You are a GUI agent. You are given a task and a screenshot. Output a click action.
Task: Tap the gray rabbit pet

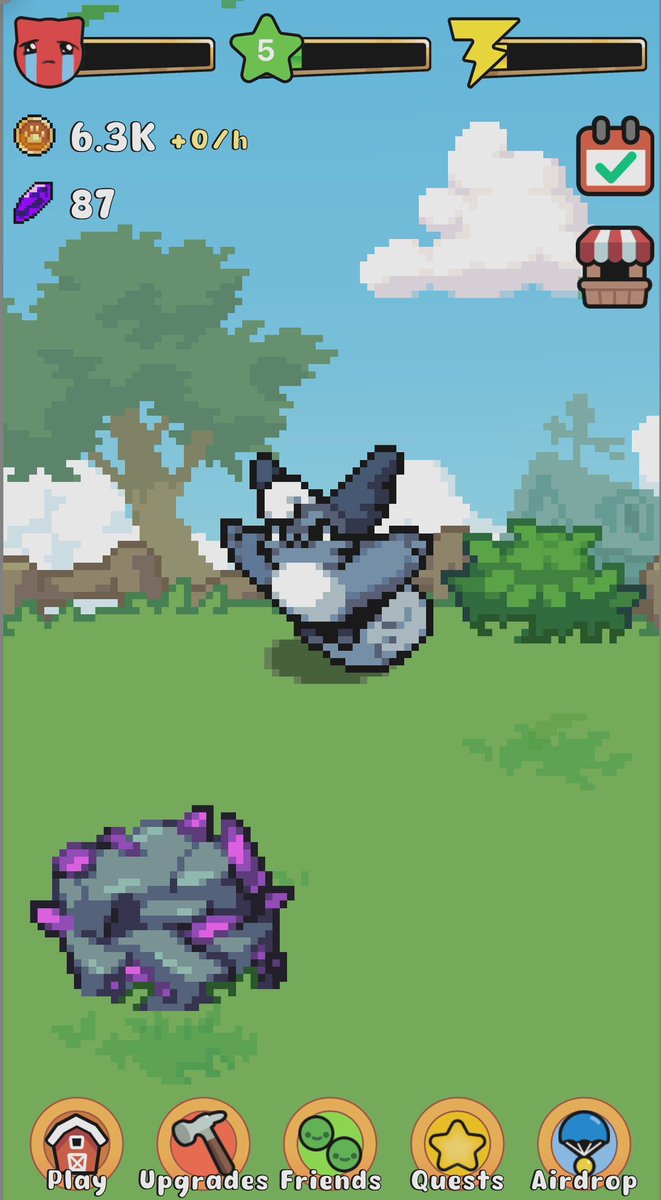(x=332, y=560)
